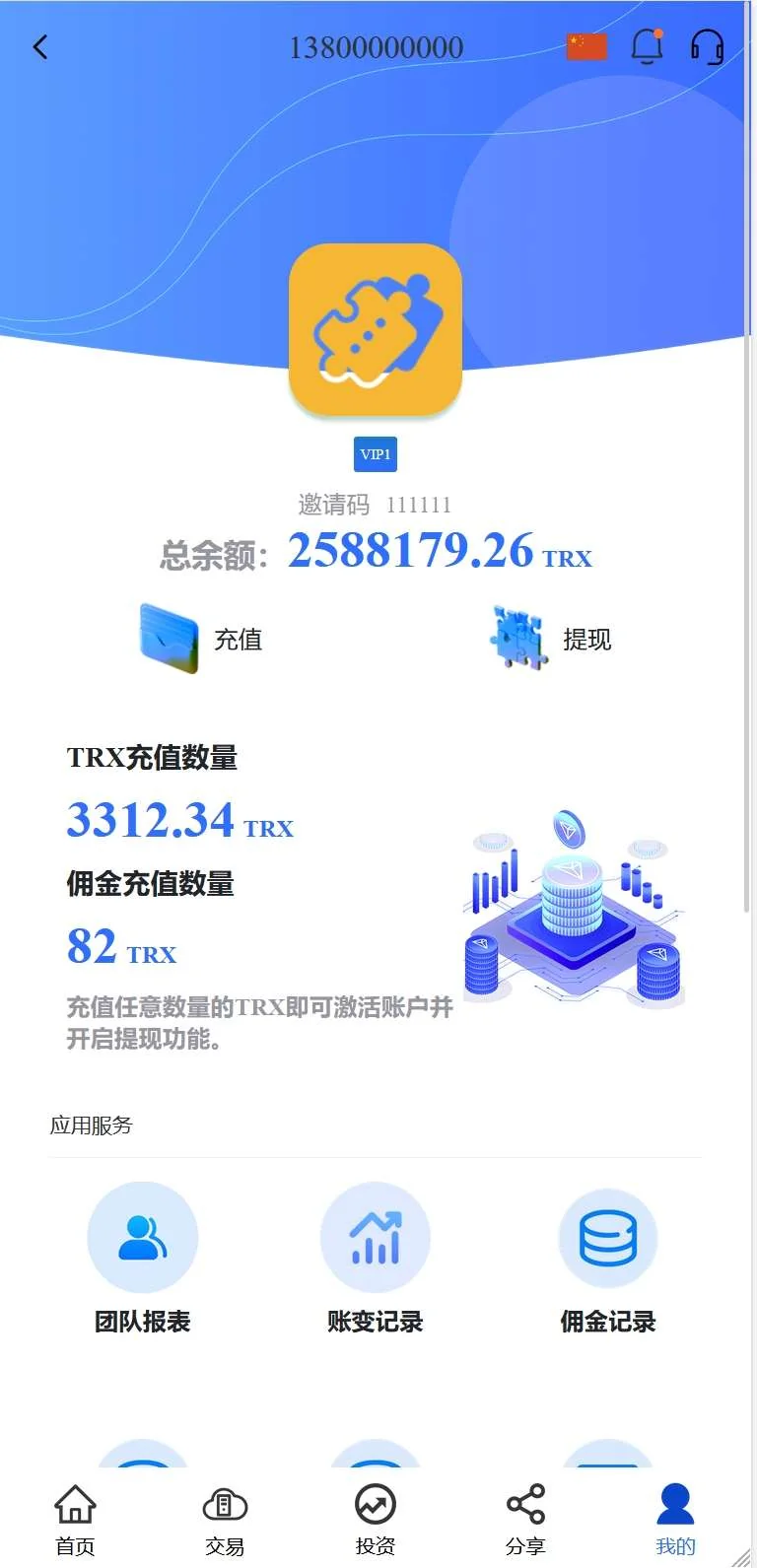Viewport: 757px width, 1568px height.
Task: View 账变记录 account change records
Action: (376, 1259)
